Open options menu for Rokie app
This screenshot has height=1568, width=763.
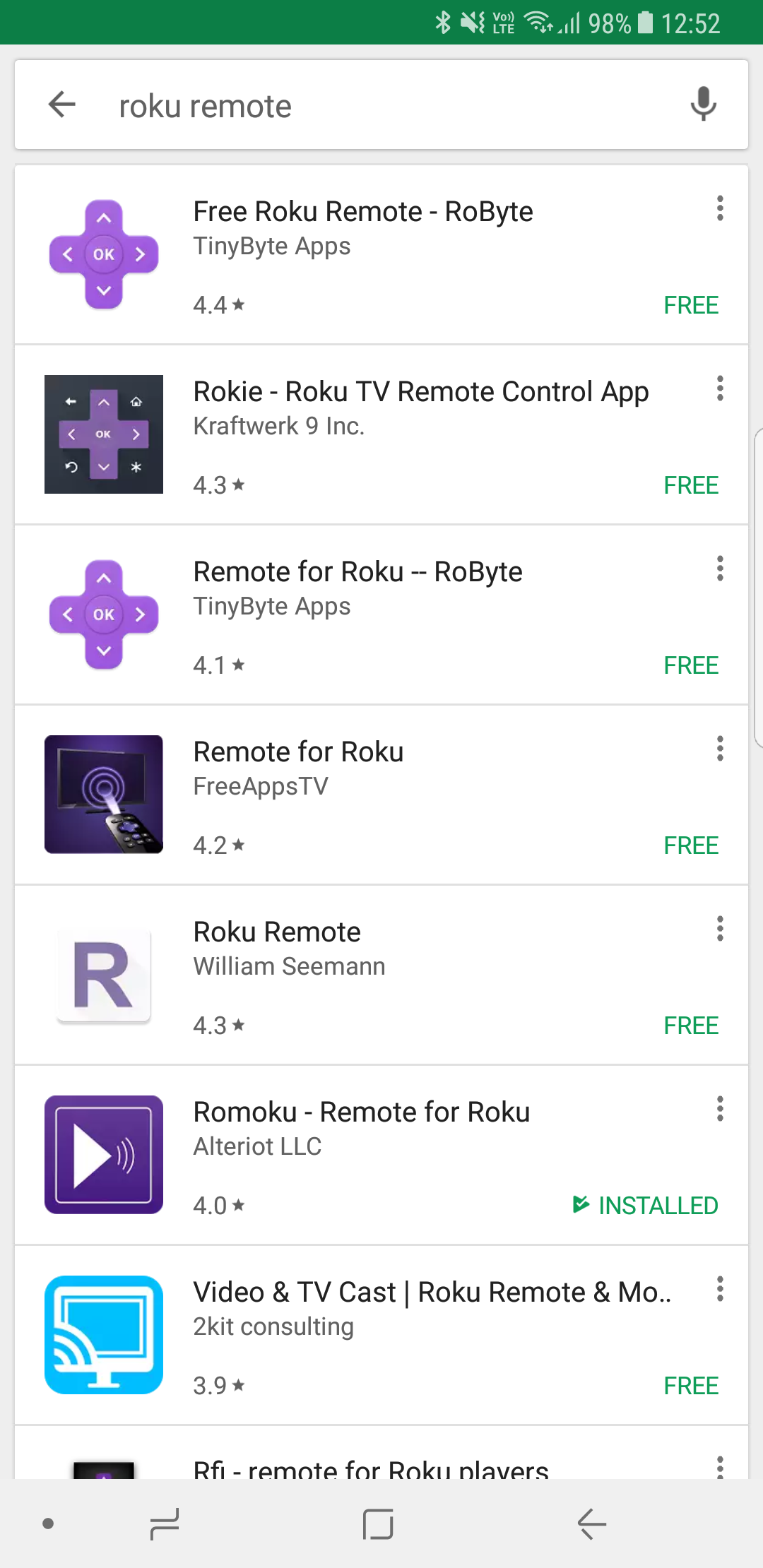(x=720, y=388)
